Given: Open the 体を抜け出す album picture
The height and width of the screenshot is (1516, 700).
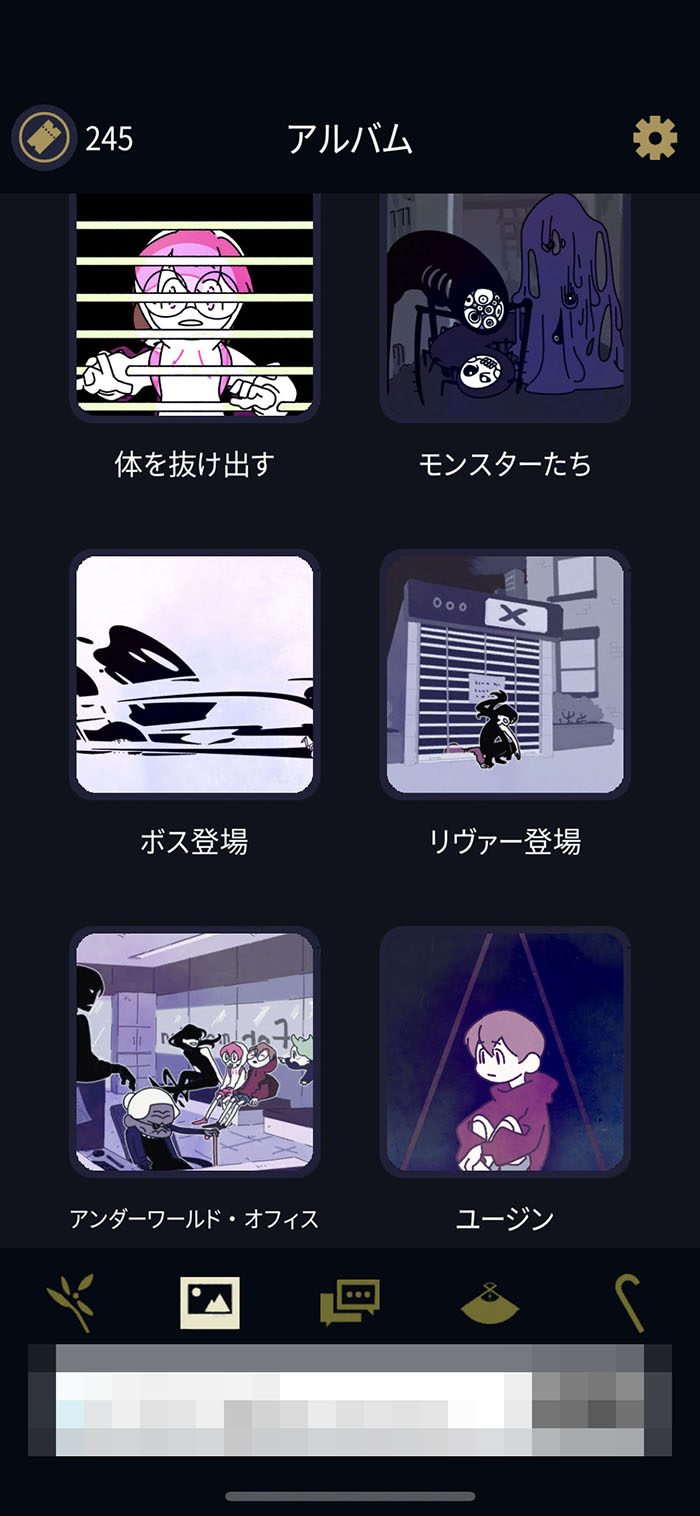Looking at the screenshot, I should 195,305.
